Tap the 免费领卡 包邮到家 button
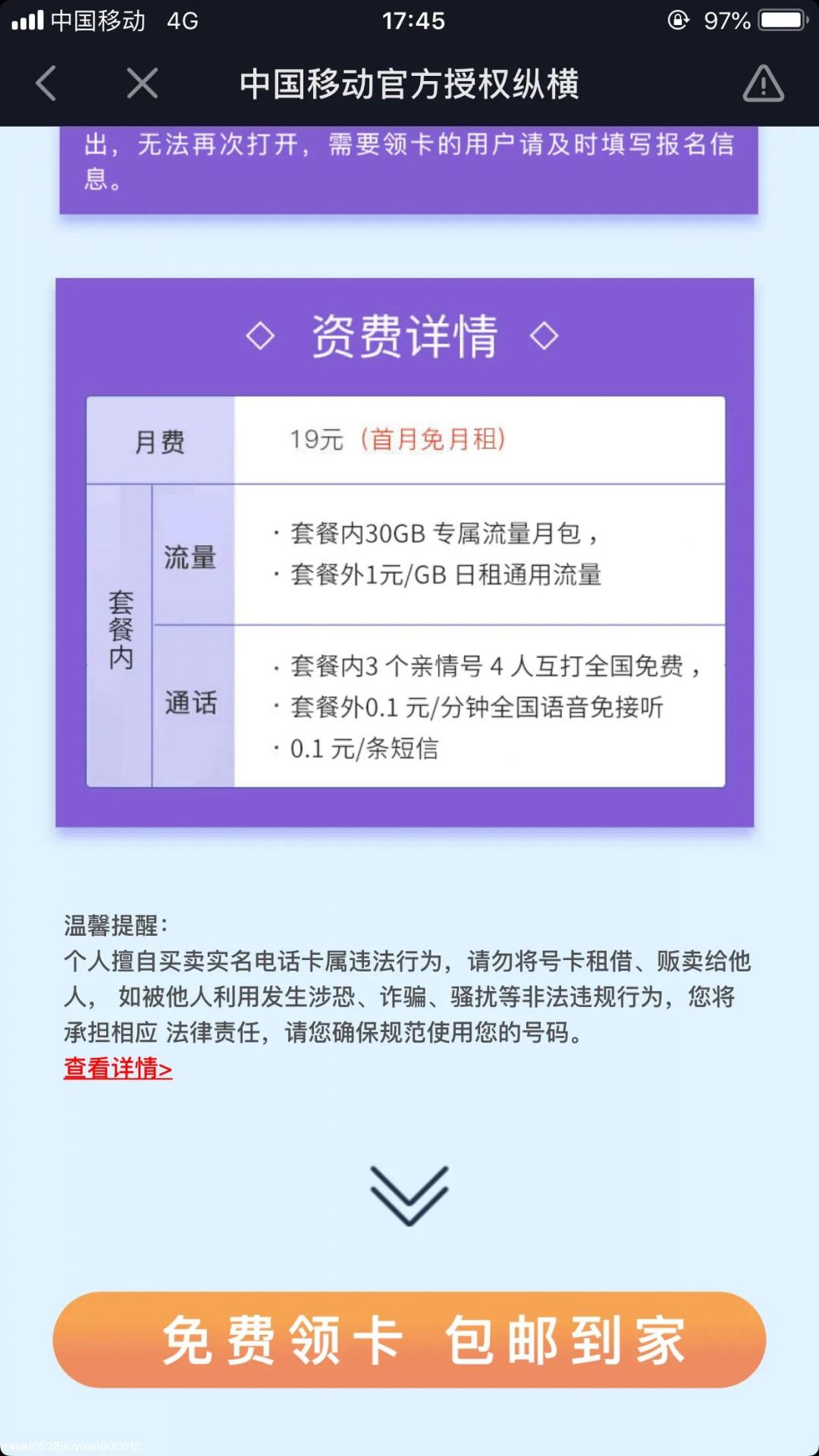The width and height of the screenshot is (819, 1456). [409, 1340]
